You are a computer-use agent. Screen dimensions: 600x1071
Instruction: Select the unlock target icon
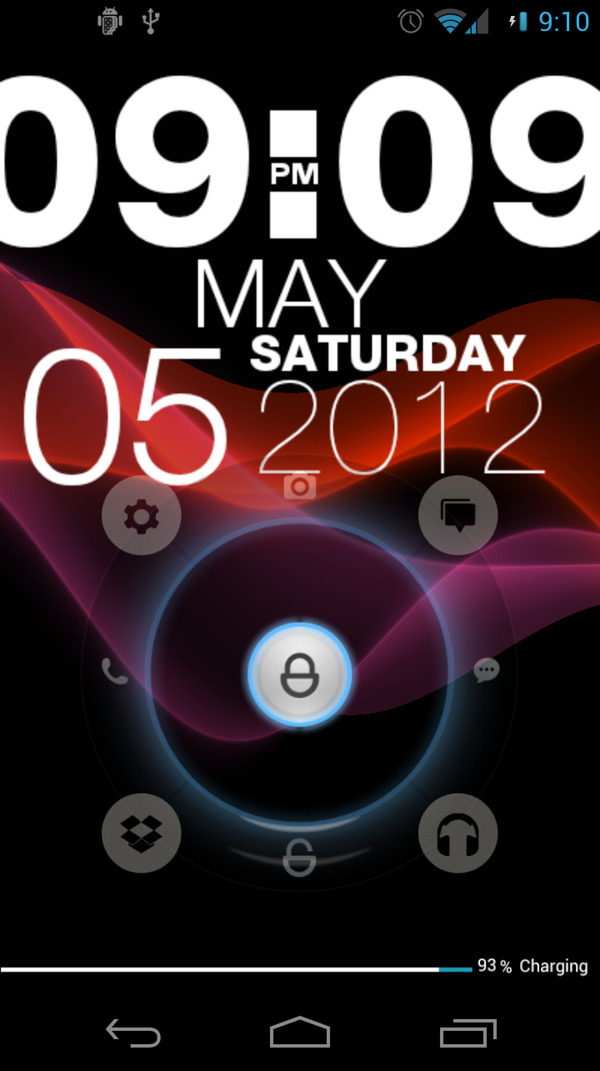click(299, 858)
